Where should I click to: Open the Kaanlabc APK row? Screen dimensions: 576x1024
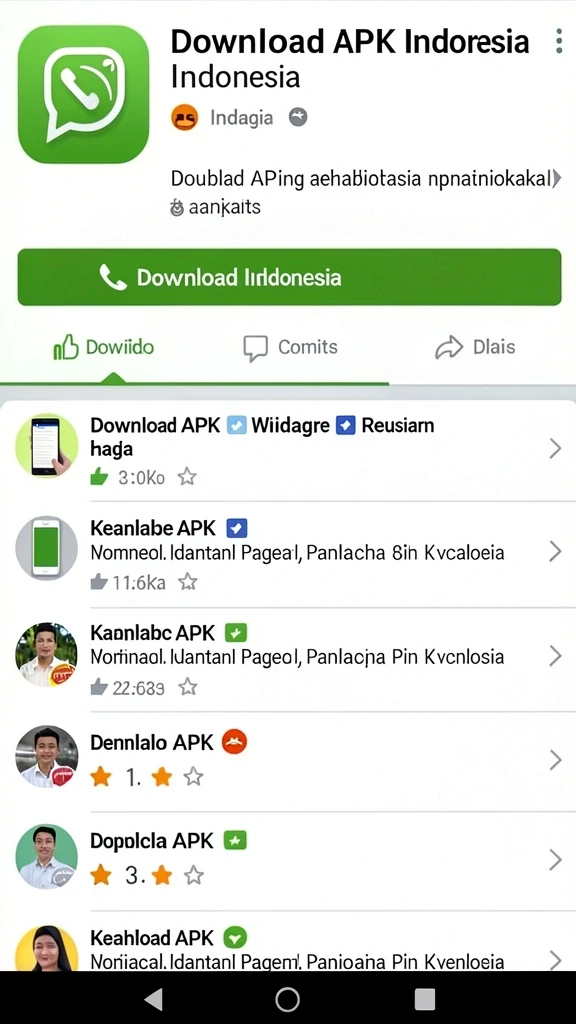(x=288, y=658)
